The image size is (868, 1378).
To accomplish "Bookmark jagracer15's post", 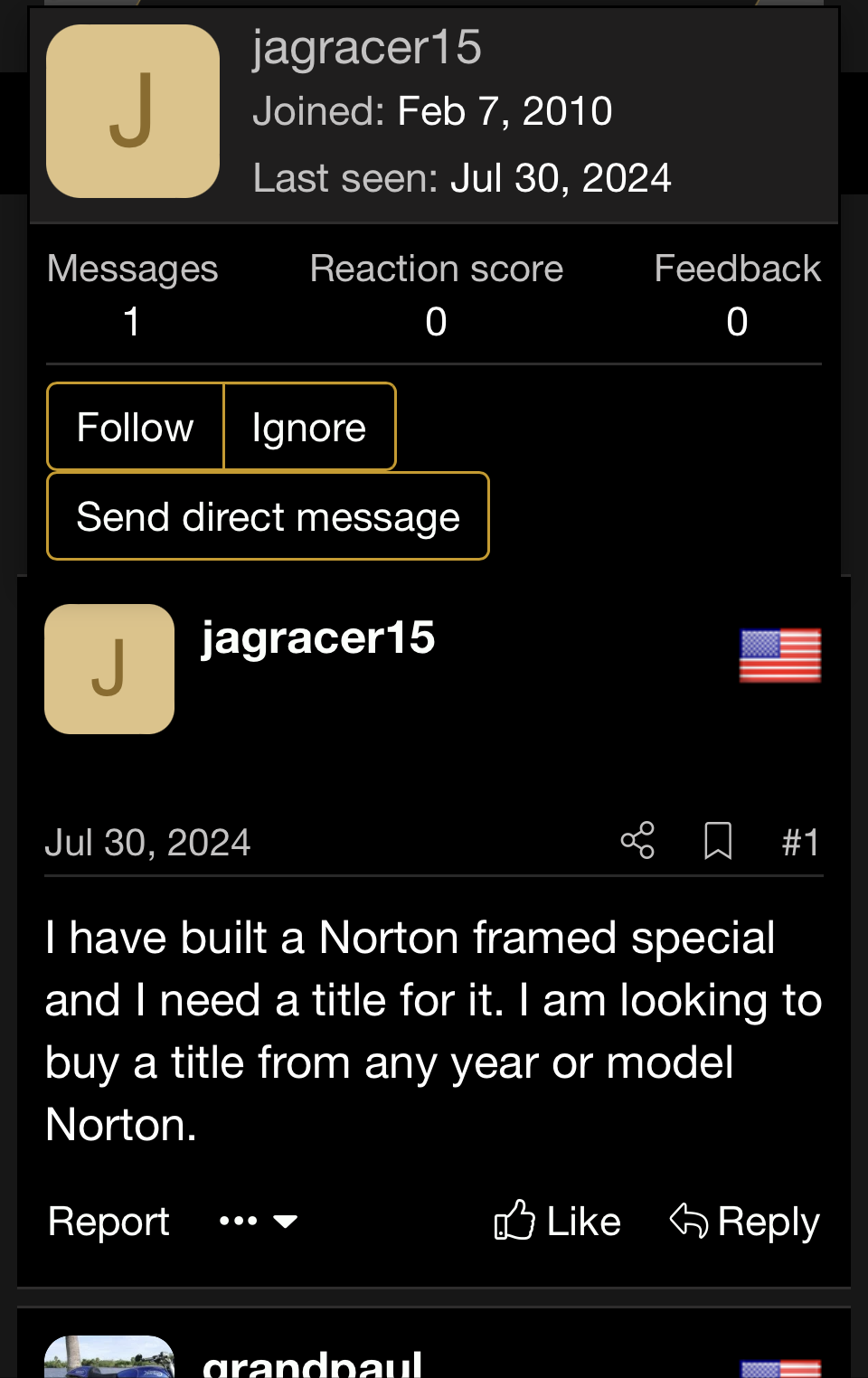I will click(x=718, y=841).
